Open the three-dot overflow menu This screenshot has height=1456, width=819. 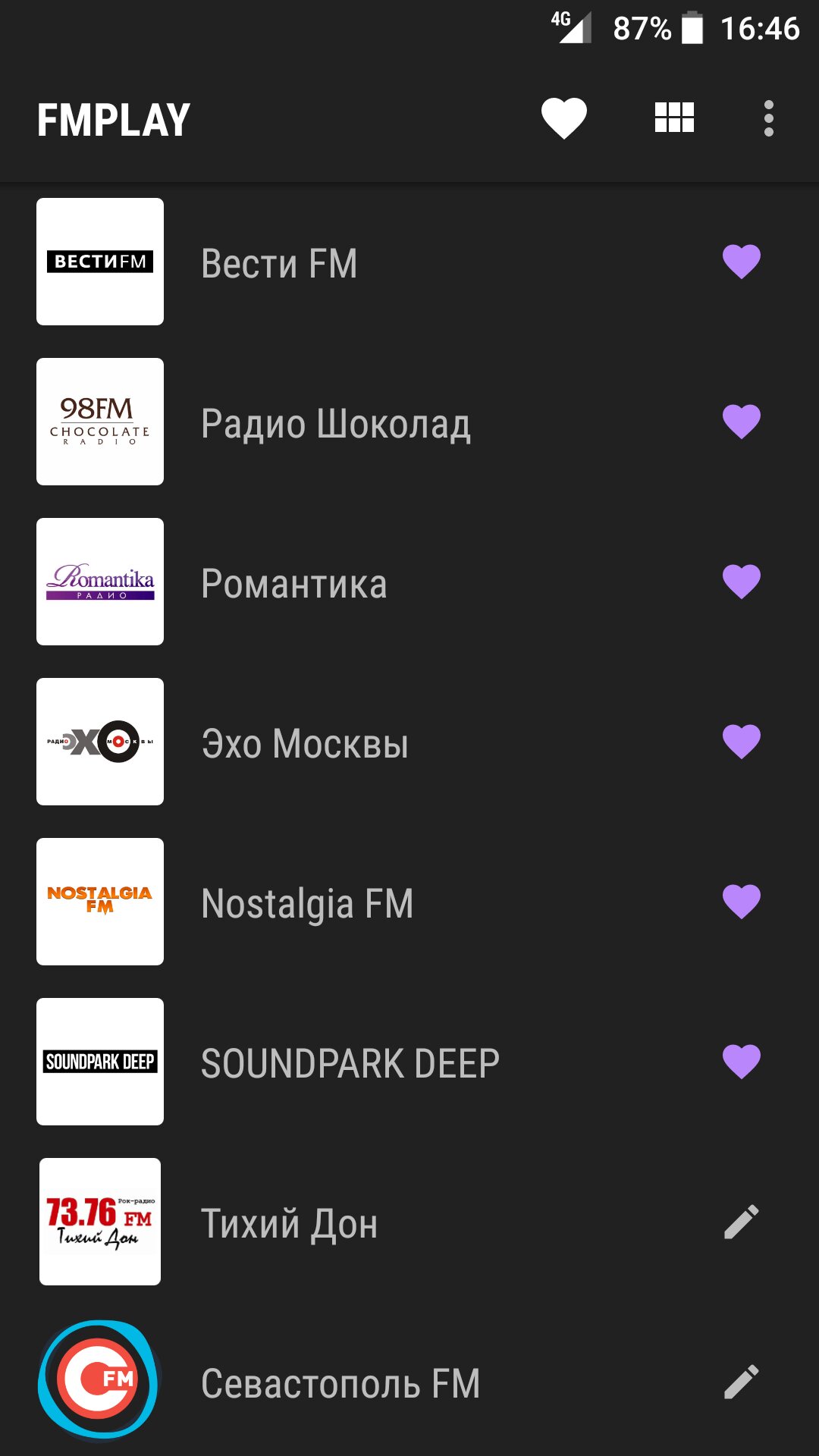[x=768, y=118]
